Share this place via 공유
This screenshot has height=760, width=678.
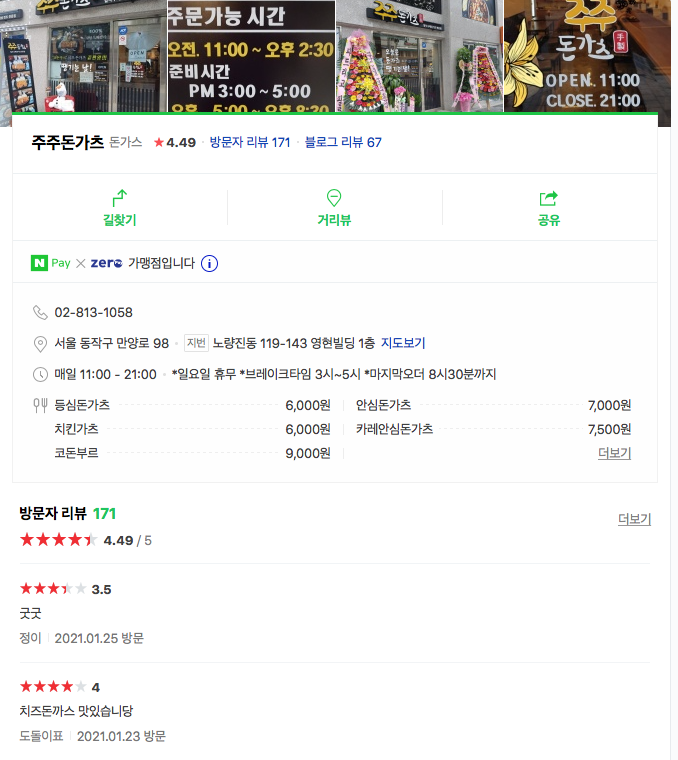click(548, 208)
